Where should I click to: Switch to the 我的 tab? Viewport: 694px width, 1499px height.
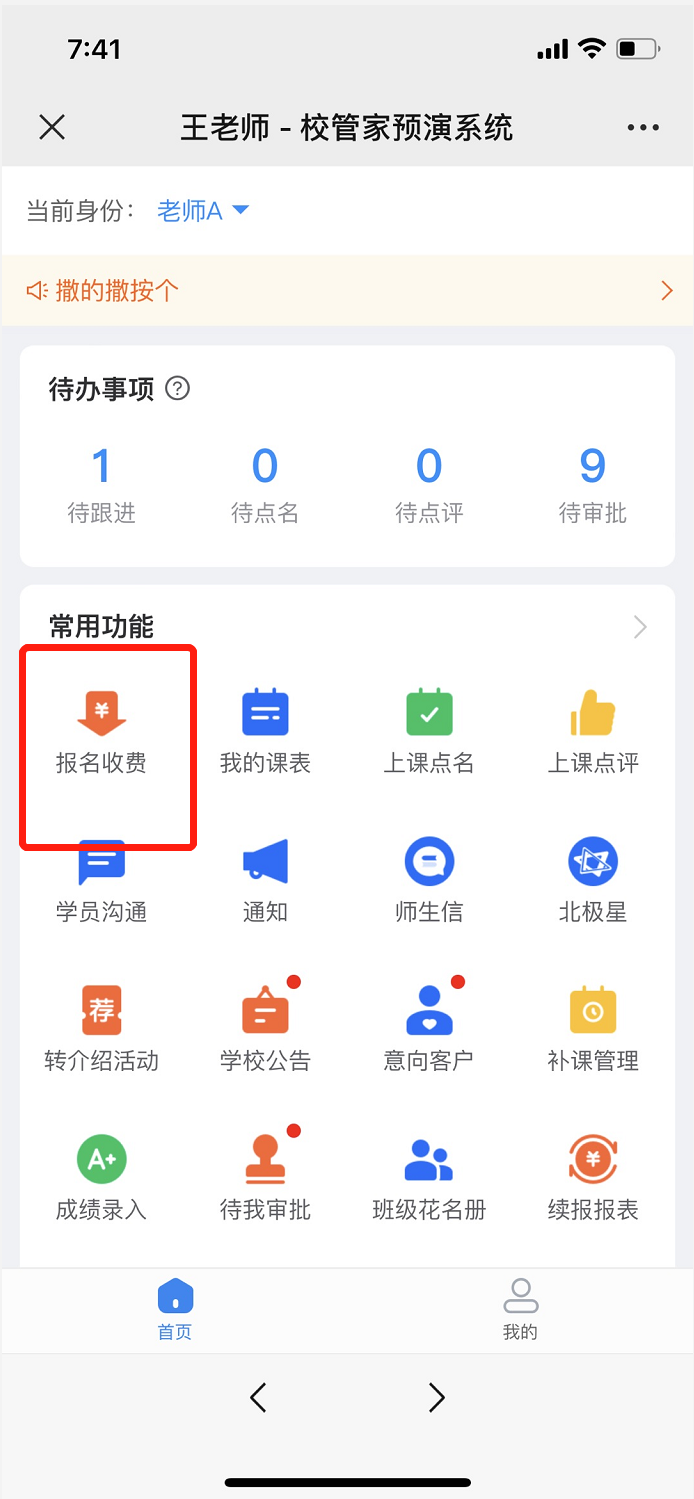click(x=520, y=1309)
